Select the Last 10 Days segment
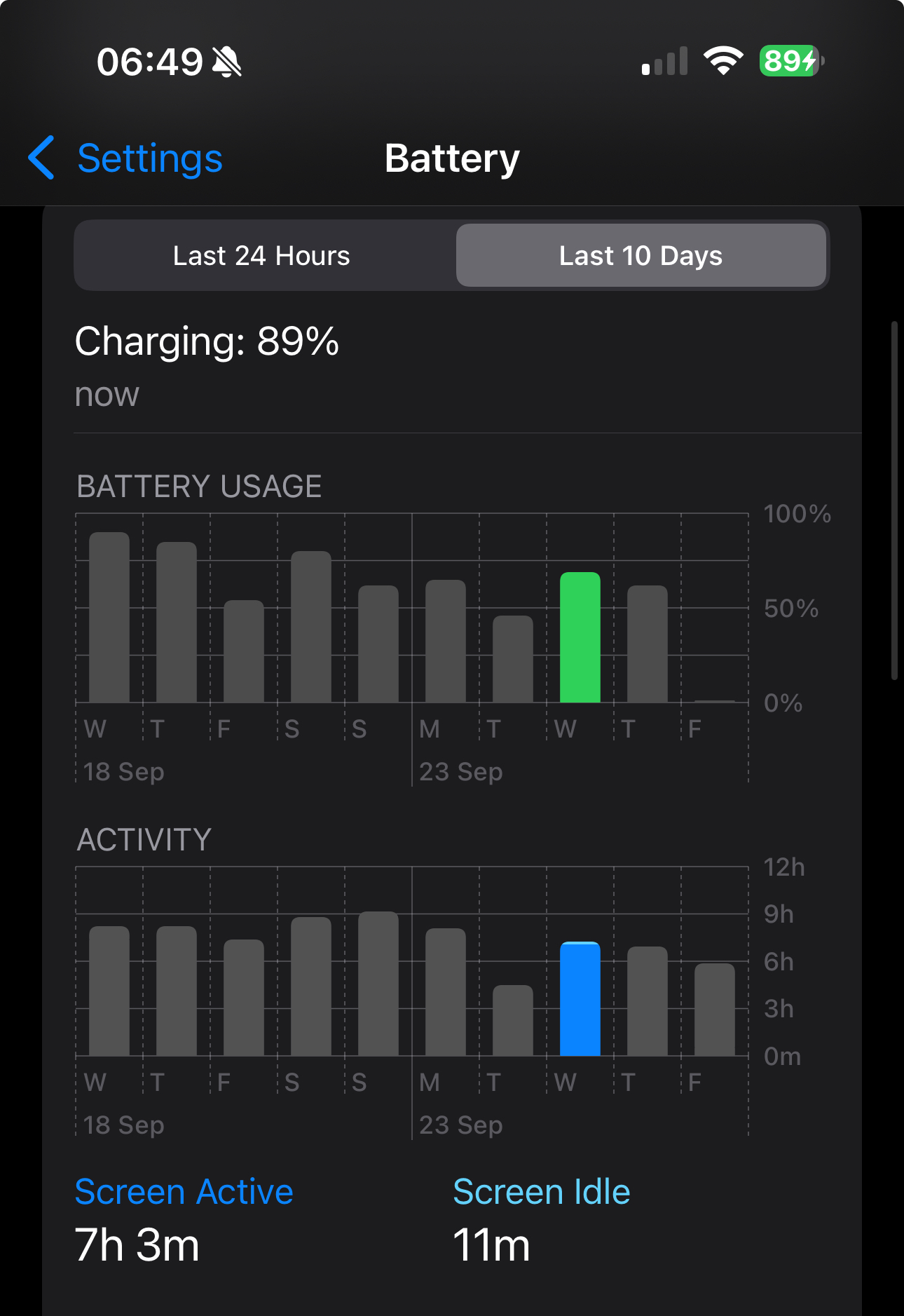The image size is (904, 1316). [641, 256]
